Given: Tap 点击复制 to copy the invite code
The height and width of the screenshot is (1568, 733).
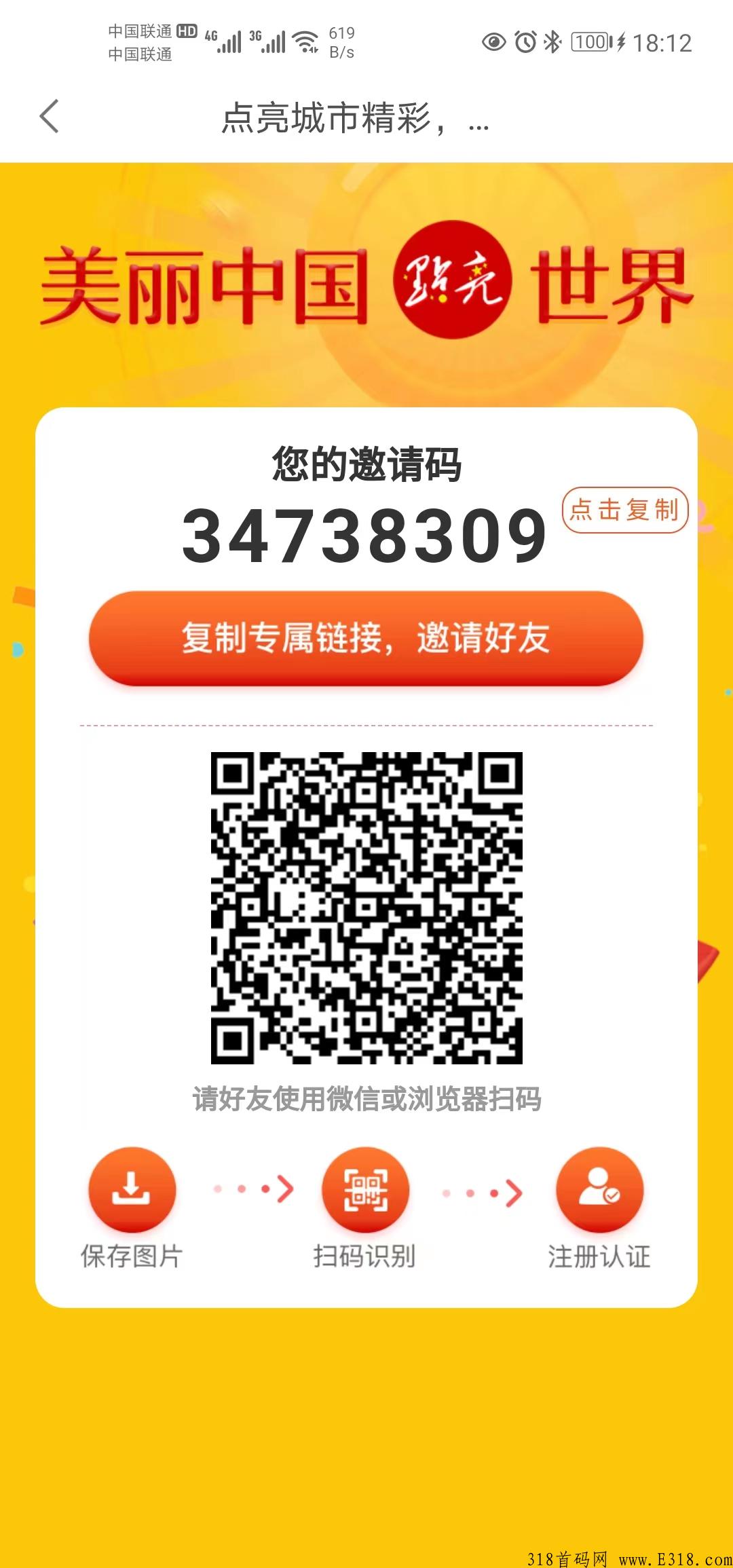Looking at the screenshot, I should point(625,510).
